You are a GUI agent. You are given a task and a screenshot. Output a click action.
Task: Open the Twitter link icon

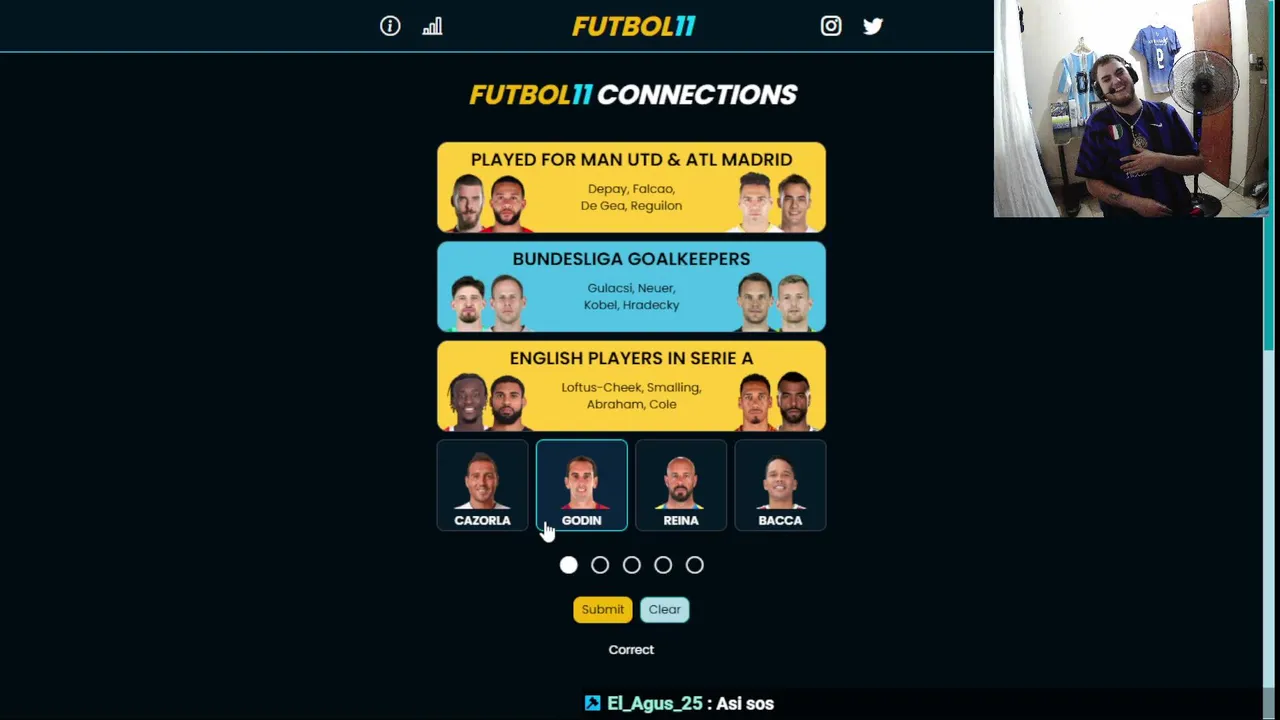873,26
